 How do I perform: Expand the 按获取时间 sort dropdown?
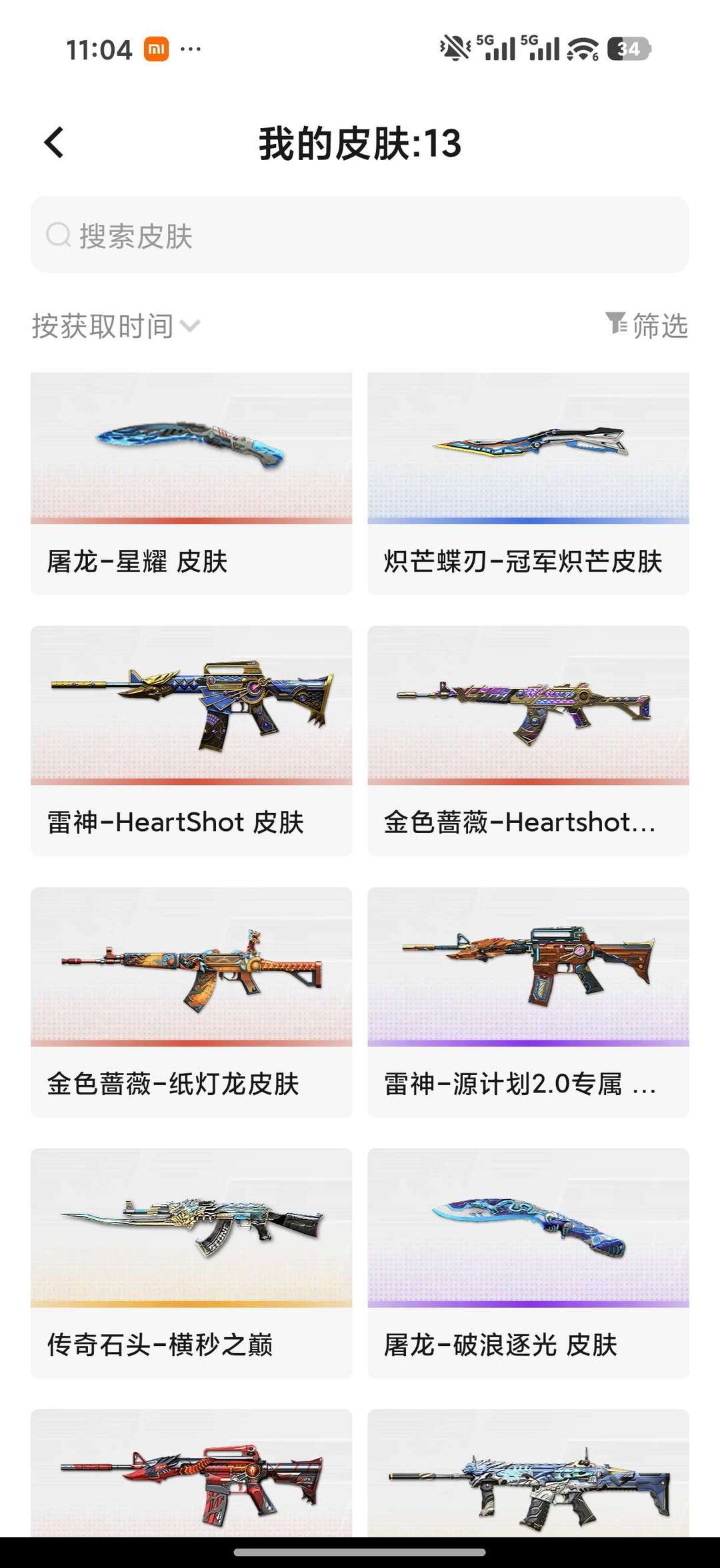click(x=116, y=326)
